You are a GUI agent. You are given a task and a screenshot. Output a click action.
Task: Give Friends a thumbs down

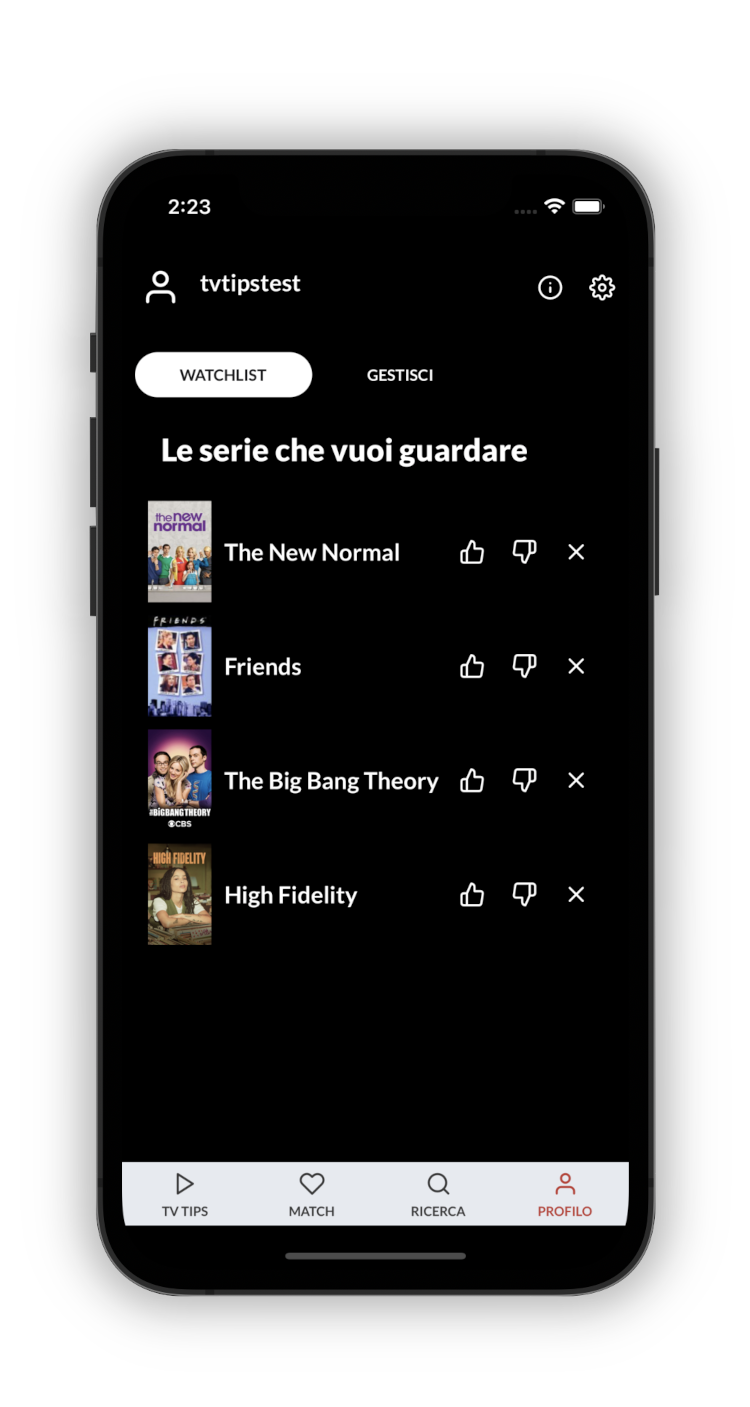click(524, 666)
